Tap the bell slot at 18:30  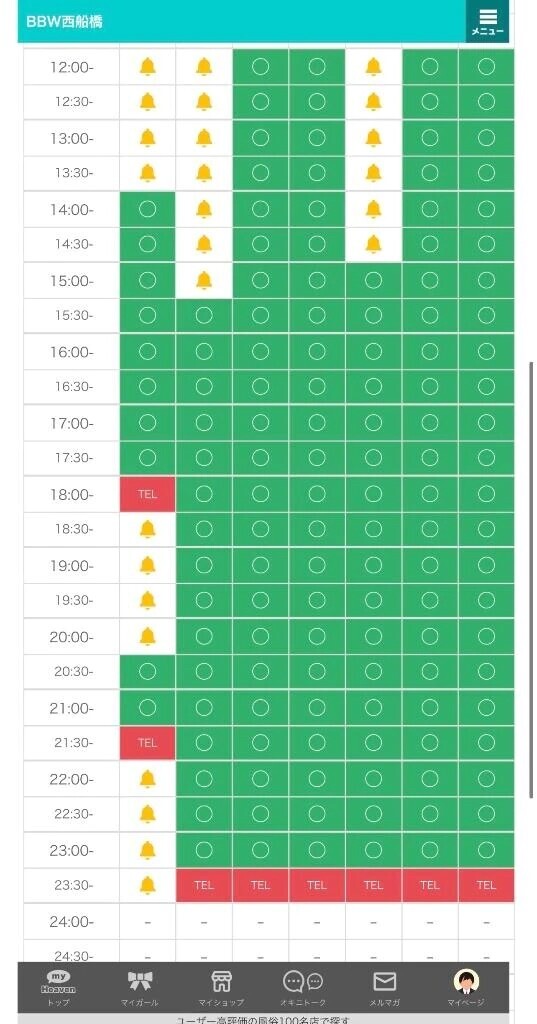click(x=148, y=529)
